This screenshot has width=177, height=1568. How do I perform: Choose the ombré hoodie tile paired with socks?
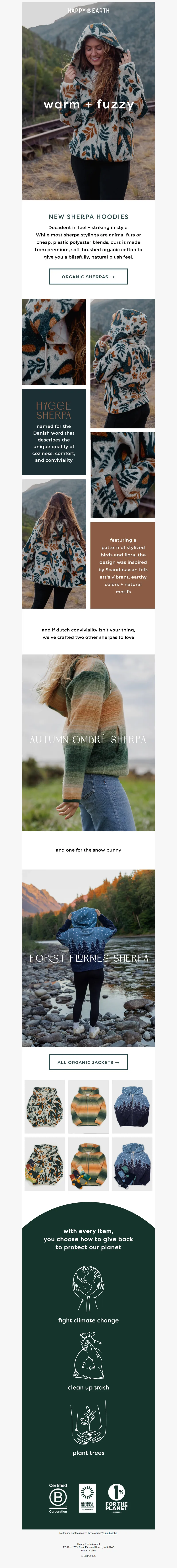point(88,1164)
